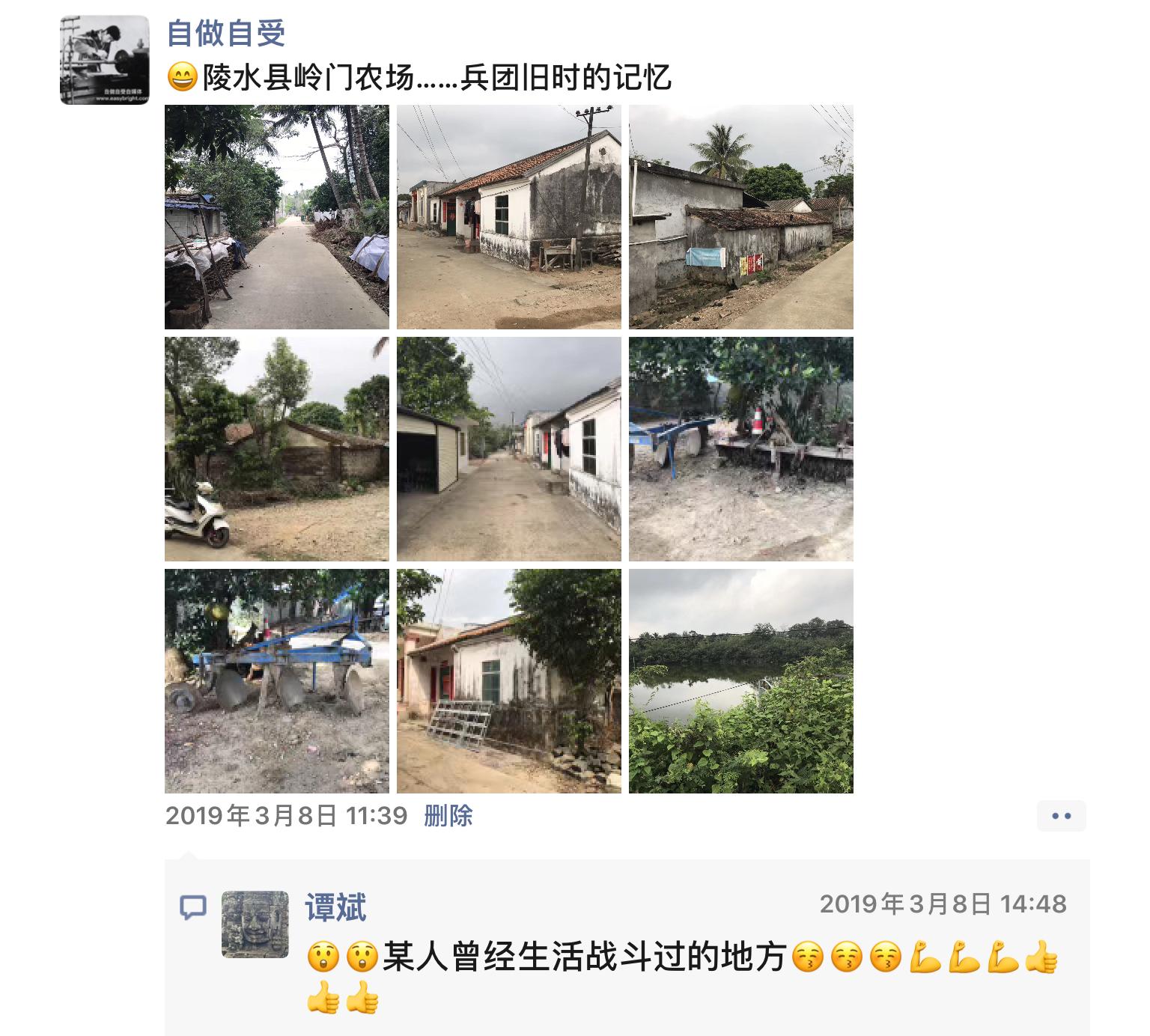
Task: View the photo with white scooter
Action: tap(277, 449)
